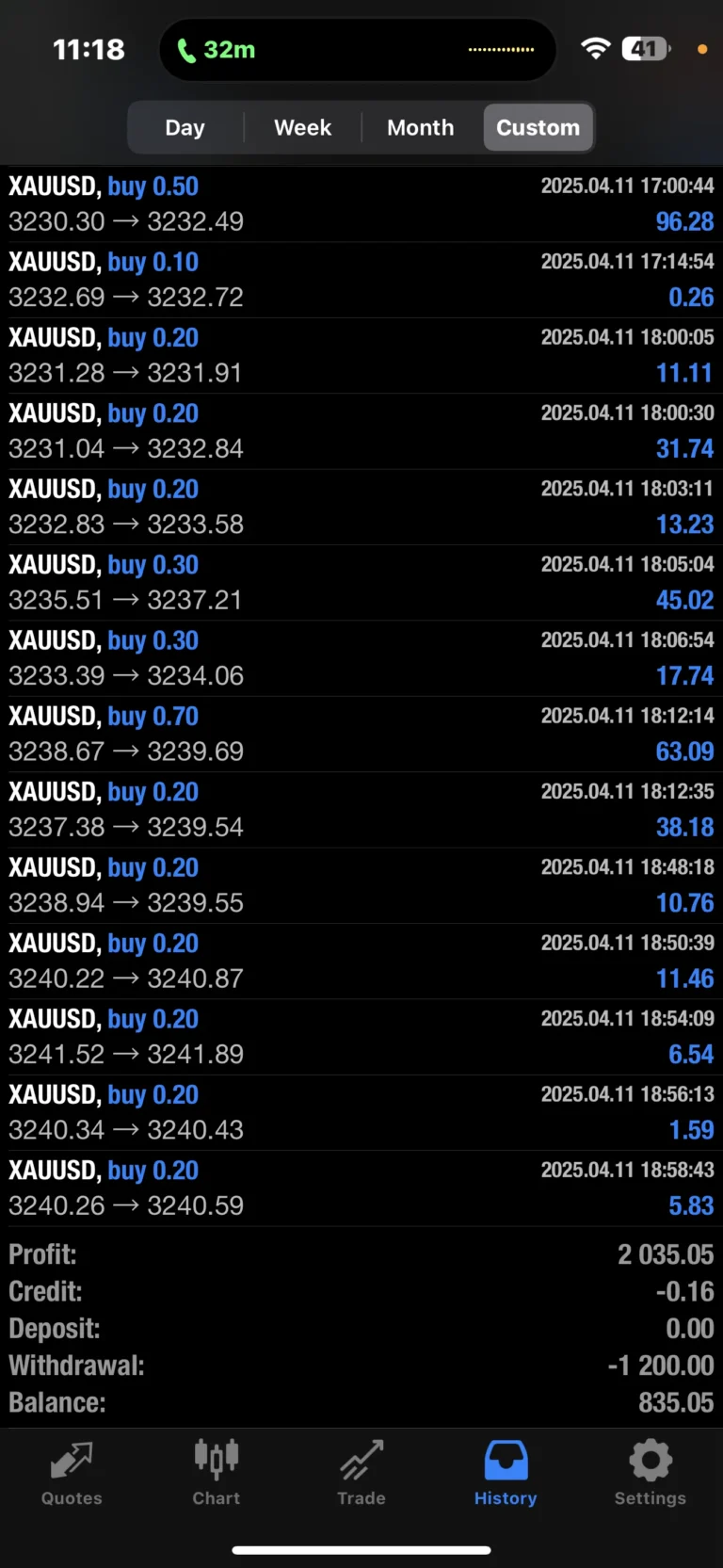723x1568 pixels.
Task: Open the trade with 1.59 profit
Action: click(x=361, y=1112)
